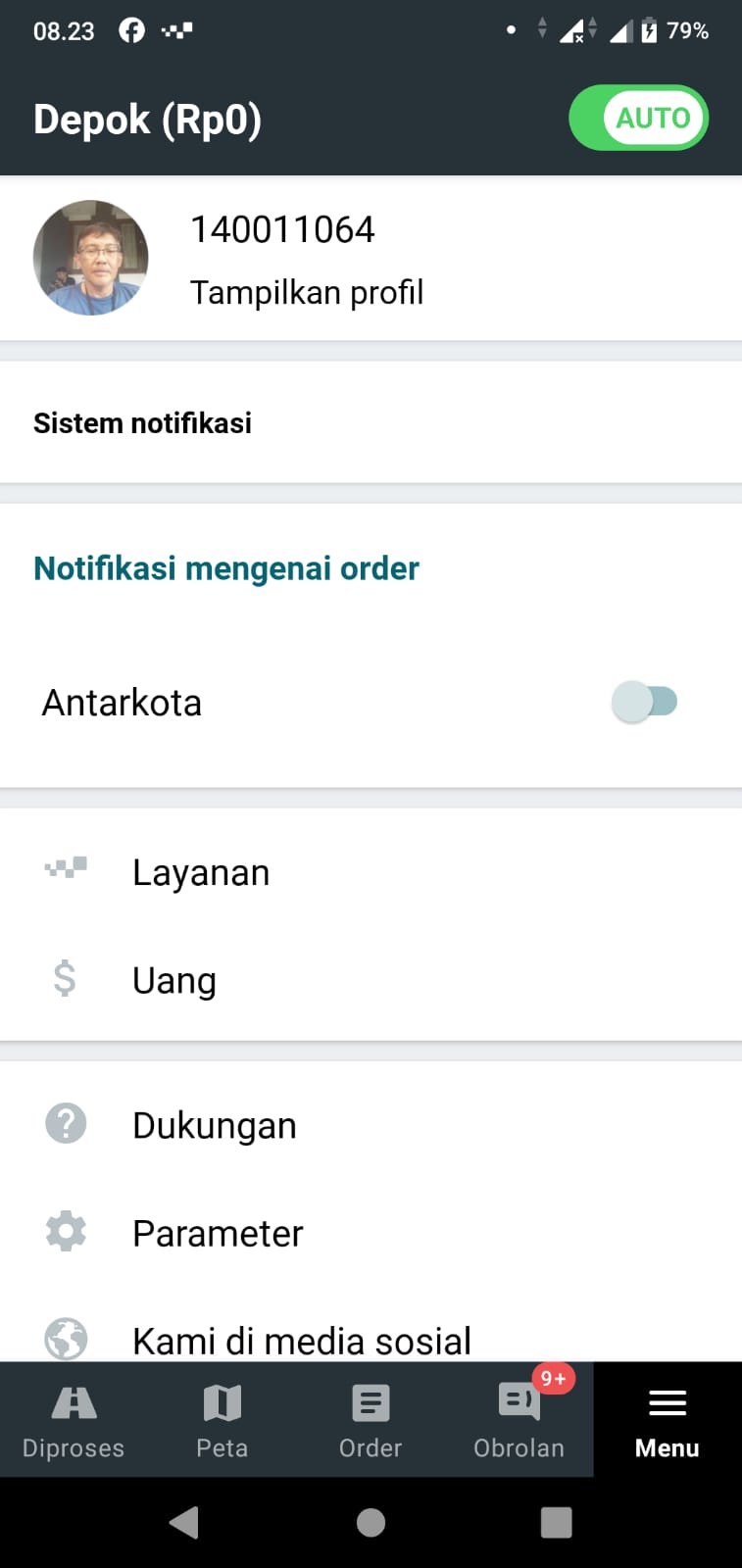Open Dukungan support page
This screenshot has height=1568, width=742.
[214, 1125]
